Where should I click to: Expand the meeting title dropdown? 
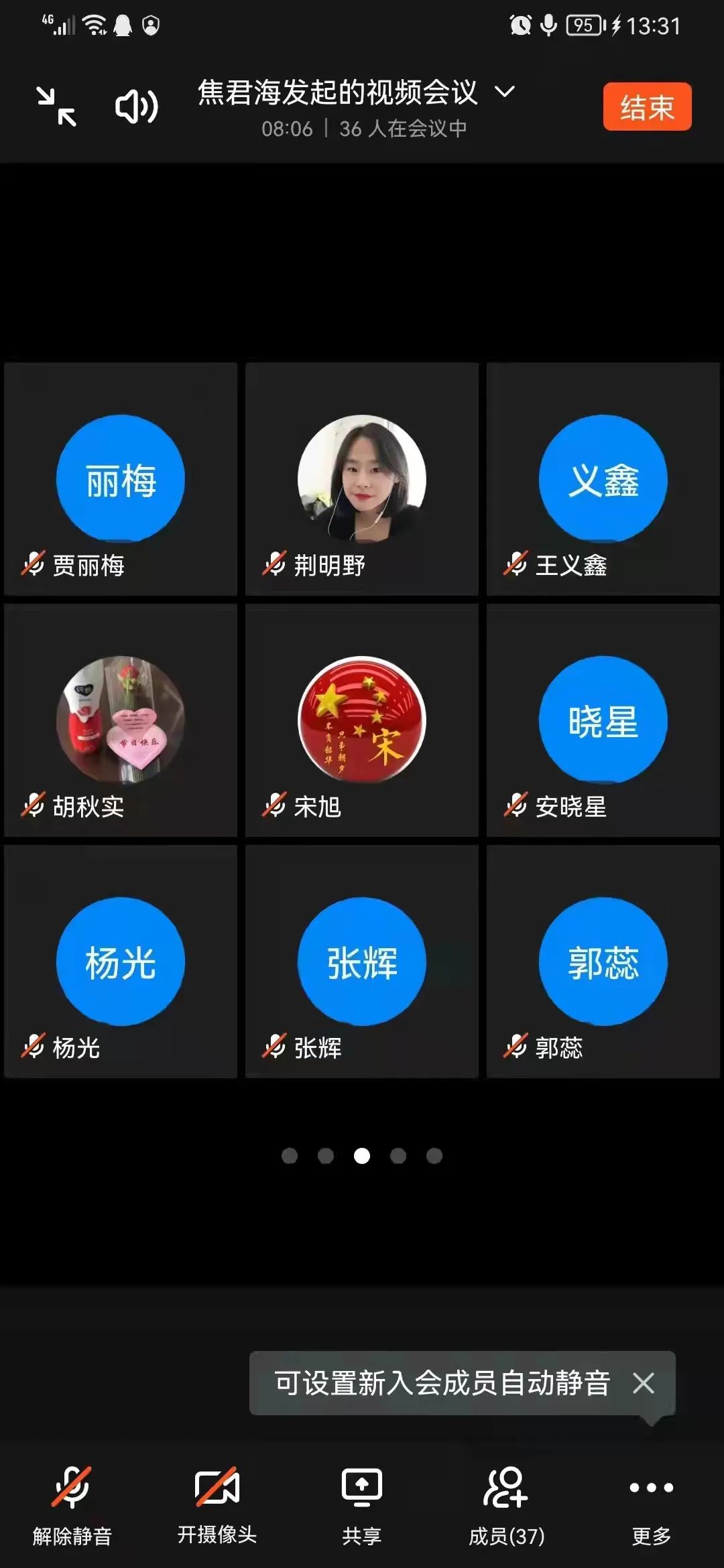tap(505, 92)
